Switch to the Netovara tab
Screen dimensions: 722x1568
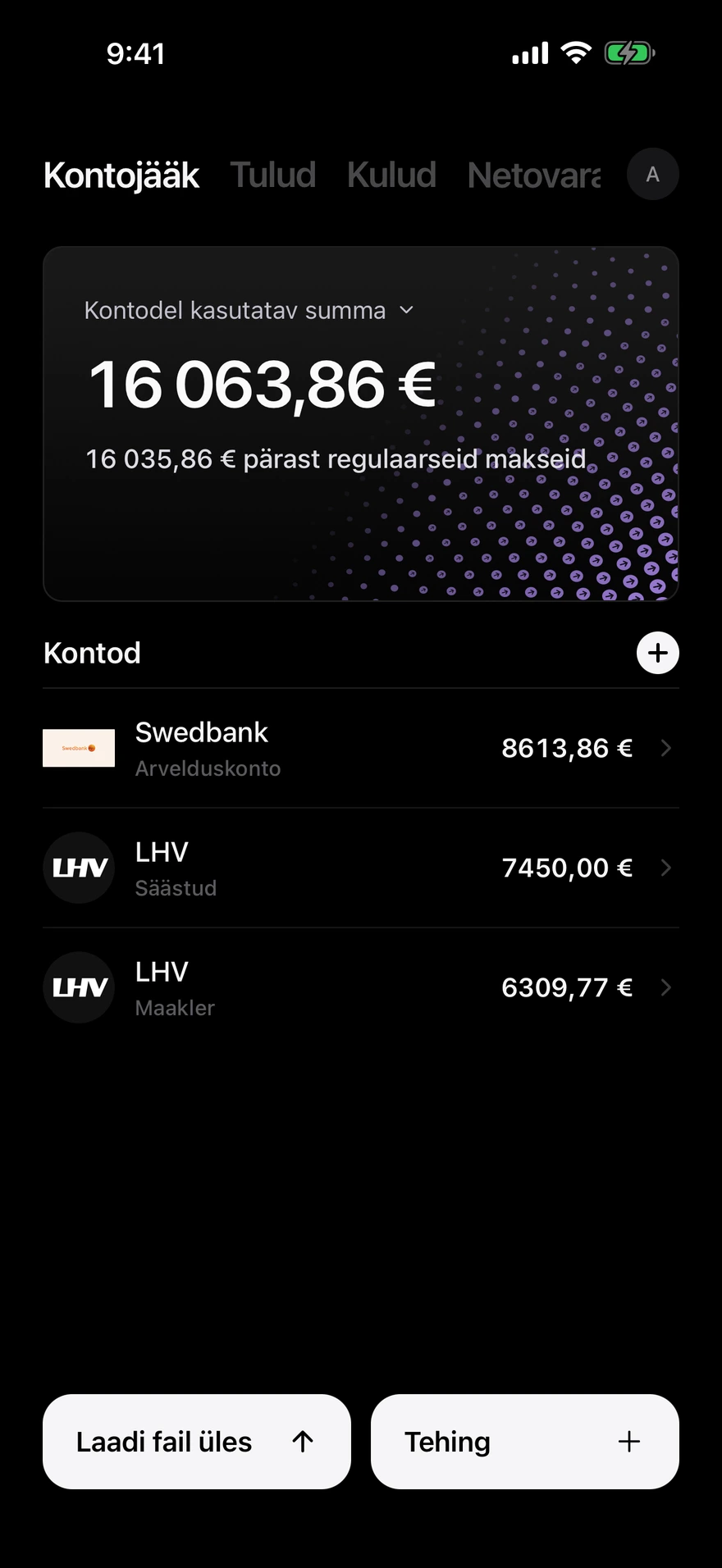tap(534, 175)
